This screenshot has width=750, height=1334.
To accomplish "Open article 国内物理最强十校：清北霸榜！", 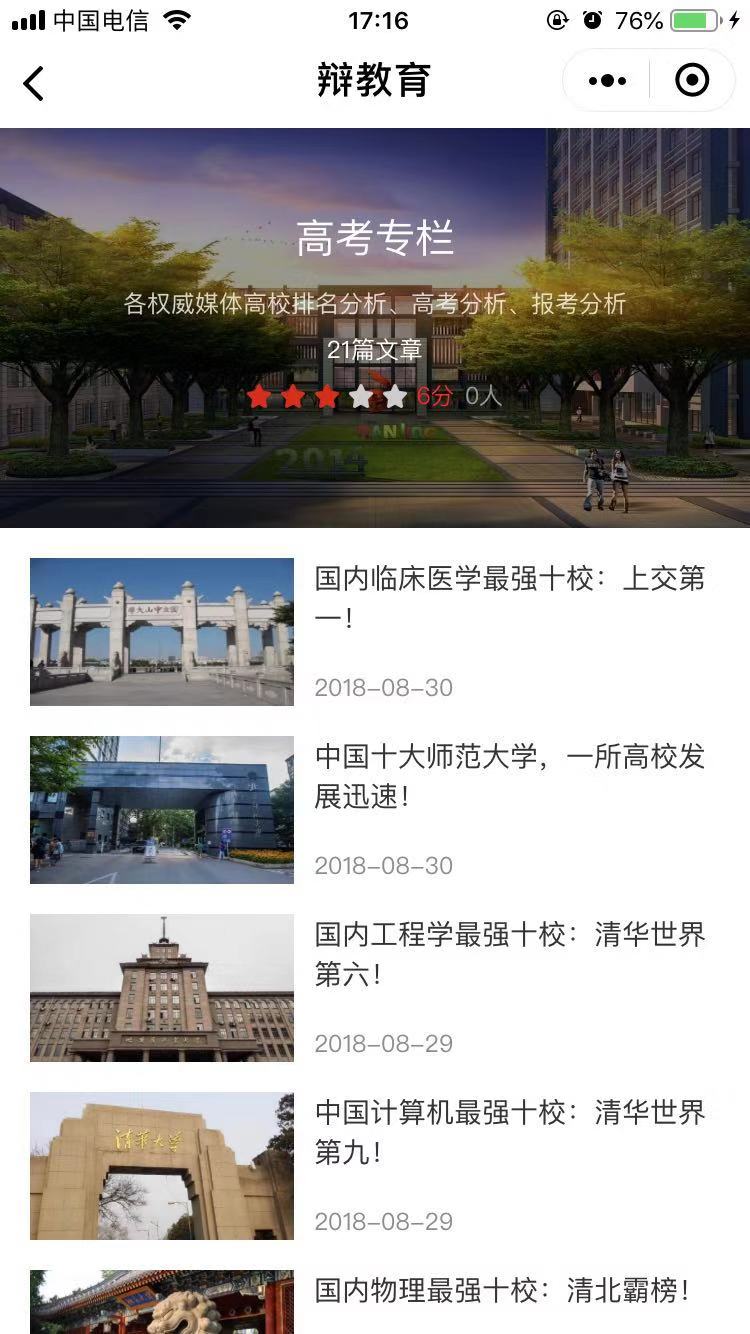I will coord(502,1290).
